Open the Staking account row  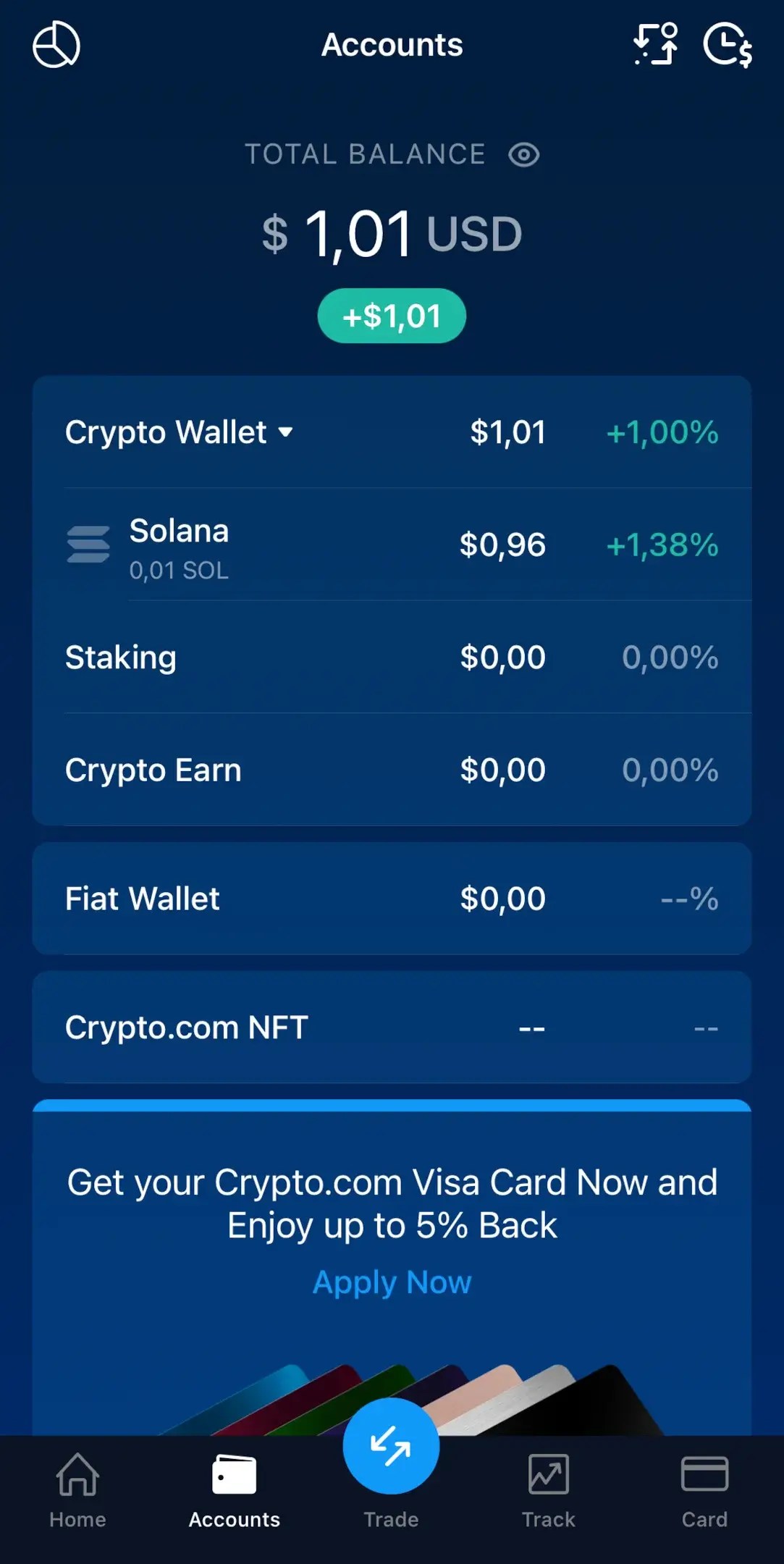click(391, 656)
